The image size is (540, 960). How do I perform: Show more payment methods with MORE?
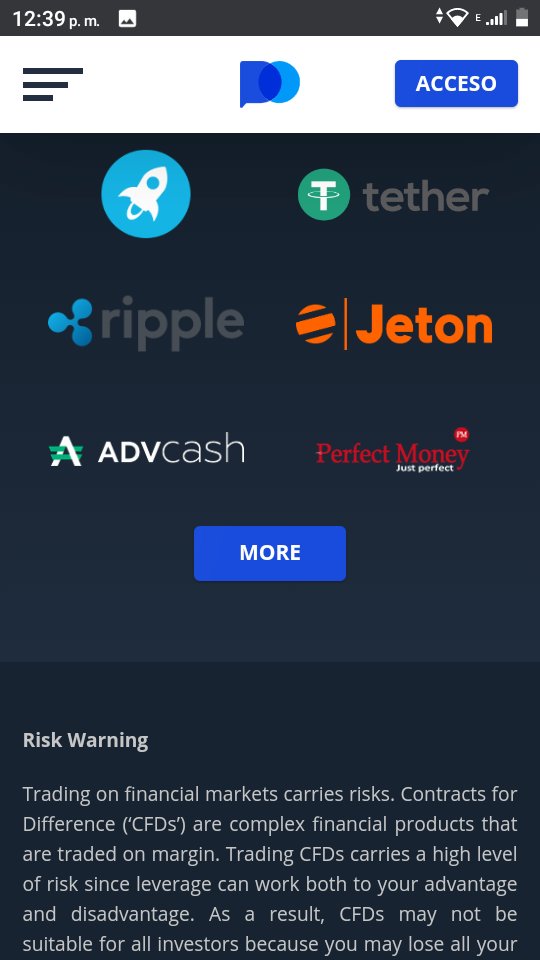click(270, 553)
